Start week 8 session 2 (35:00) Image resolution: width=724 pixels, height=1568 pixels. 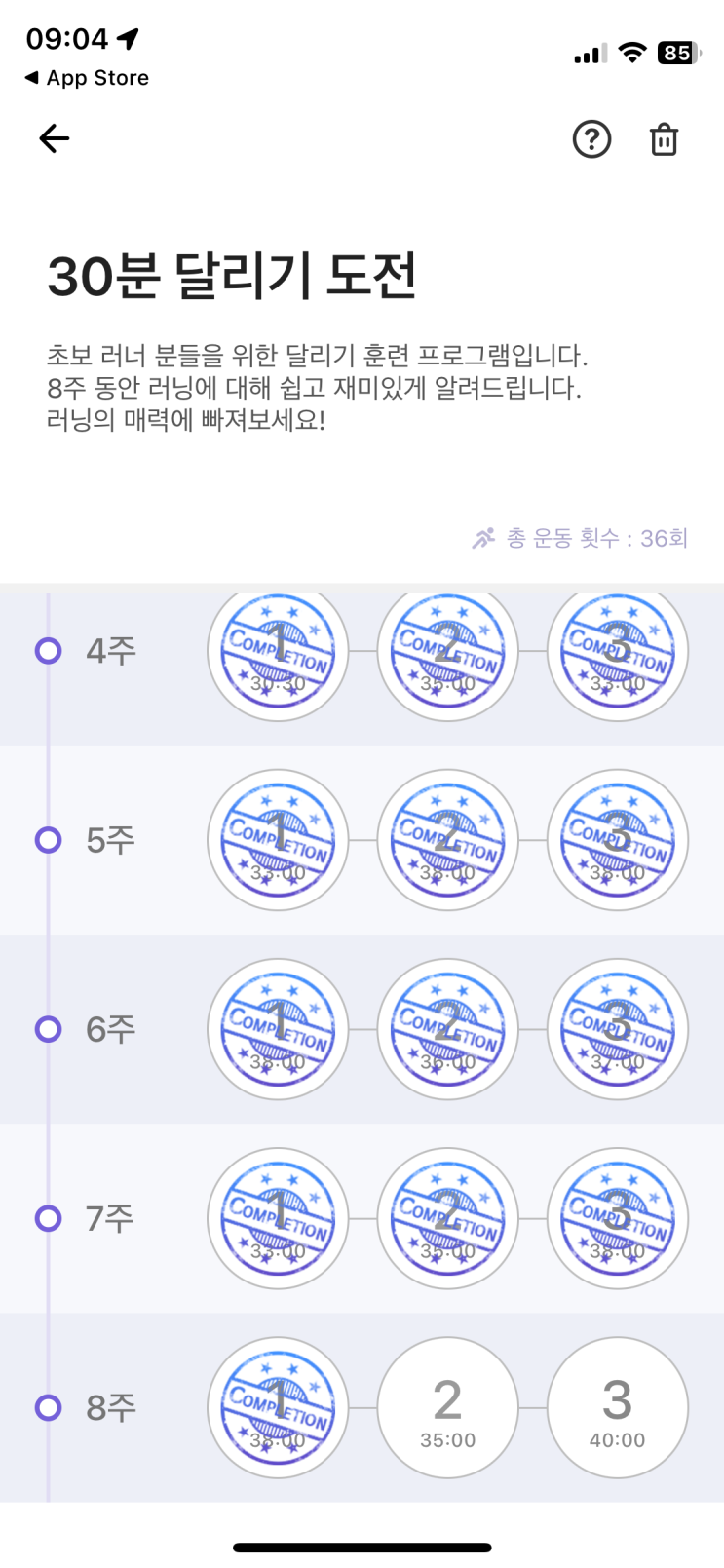[447, 1407]
